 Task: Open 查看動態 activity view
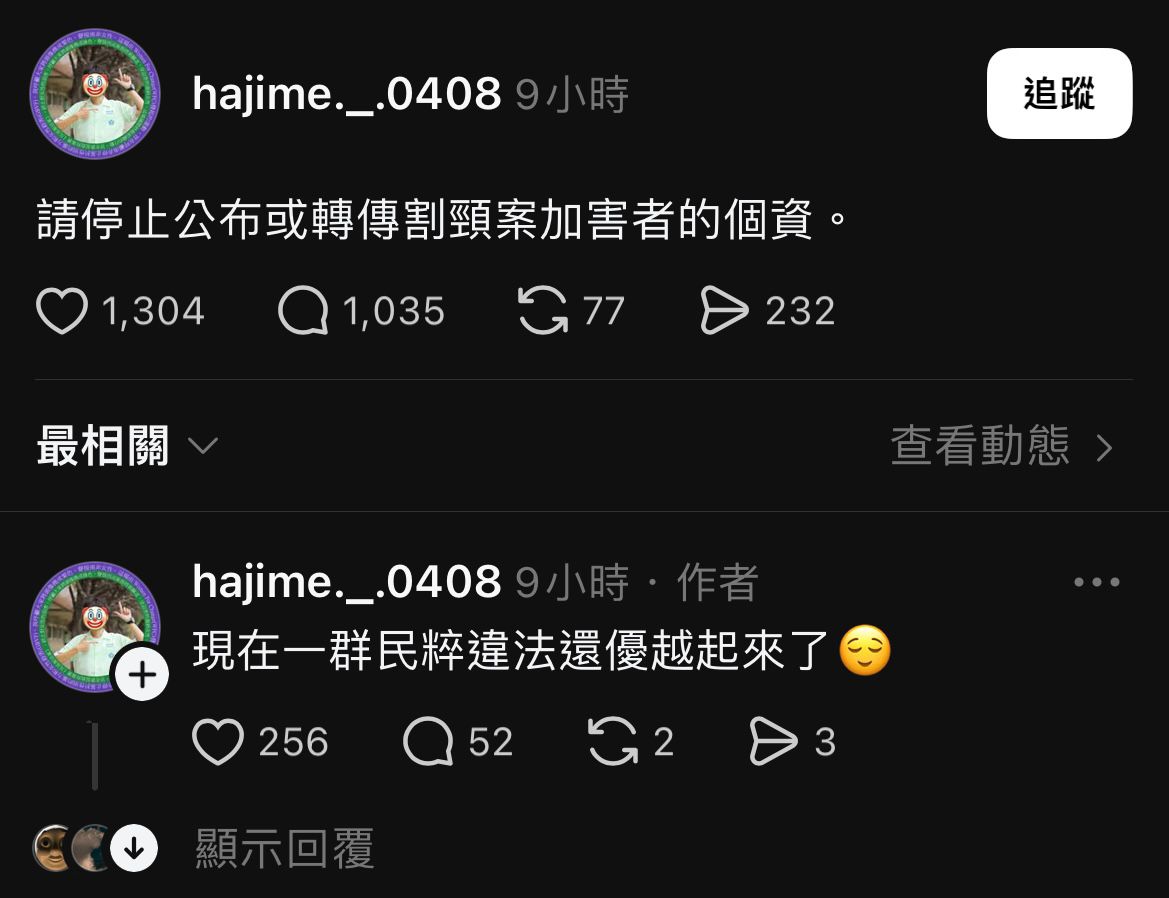(x=1001, y=446)
